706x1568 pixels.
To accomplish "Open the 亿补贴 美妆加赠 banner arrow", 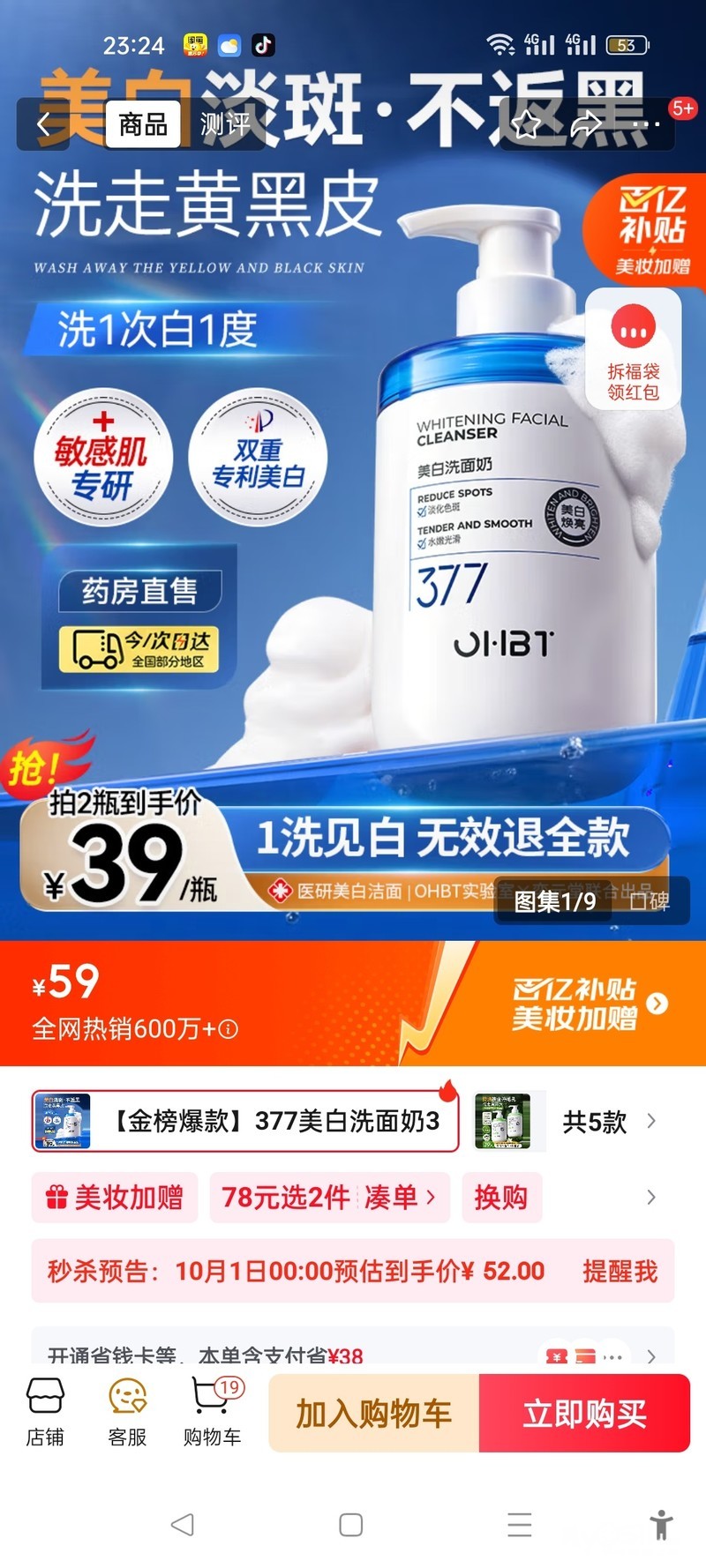I will pyautogui.click(x=657, y=1004).
